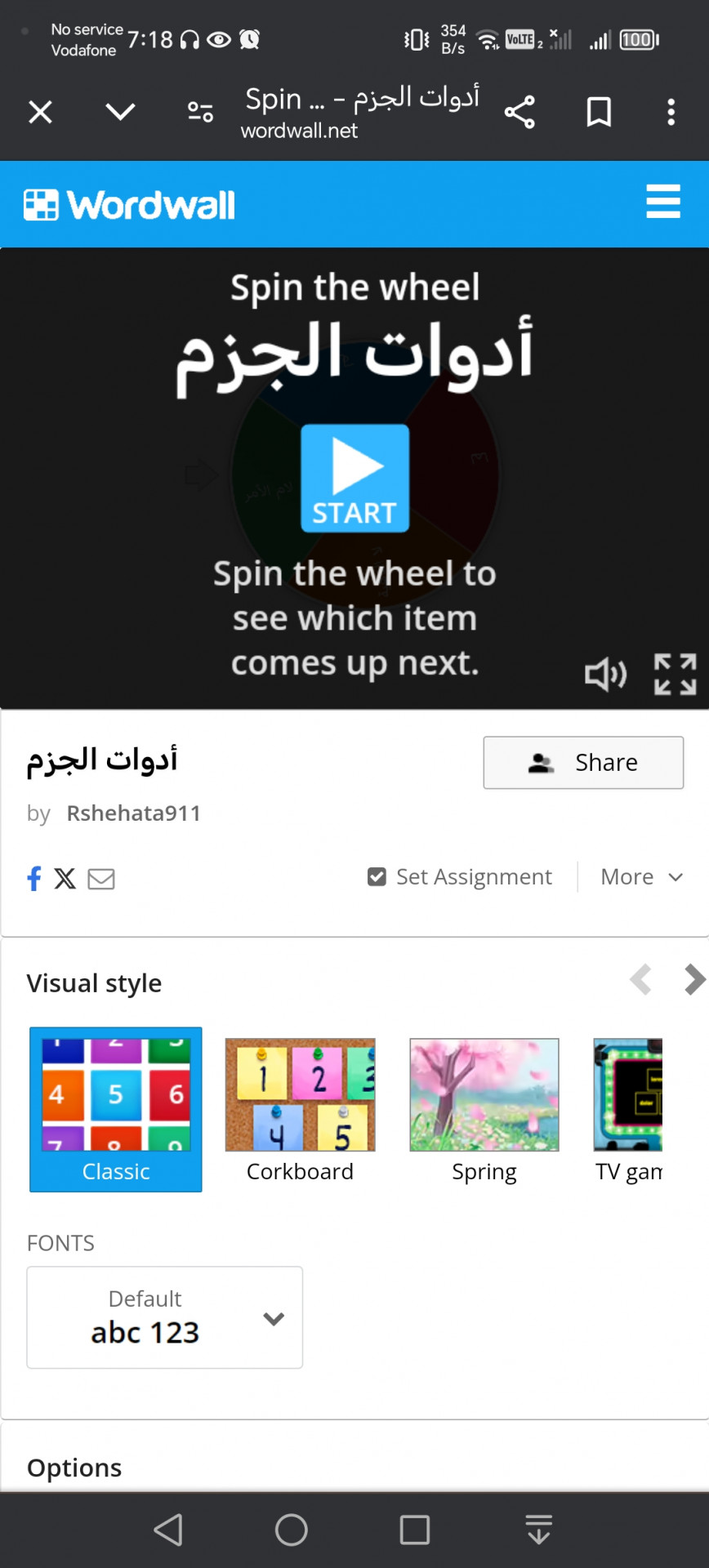The height and width of the screenshot is (1568, 709).
Task: Share activity on Facebook
Action: pyautogui.click(x=34, y=879)
